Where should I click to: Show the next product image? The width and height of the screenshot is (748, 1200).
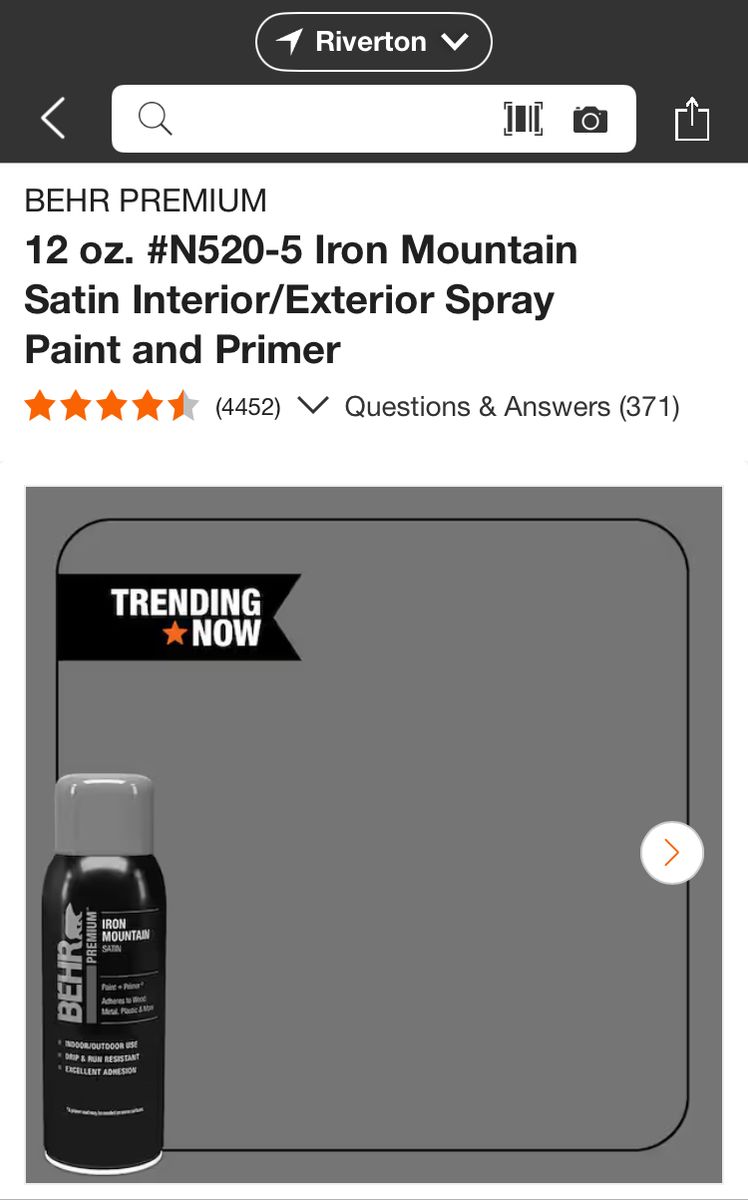pos(672,853)
